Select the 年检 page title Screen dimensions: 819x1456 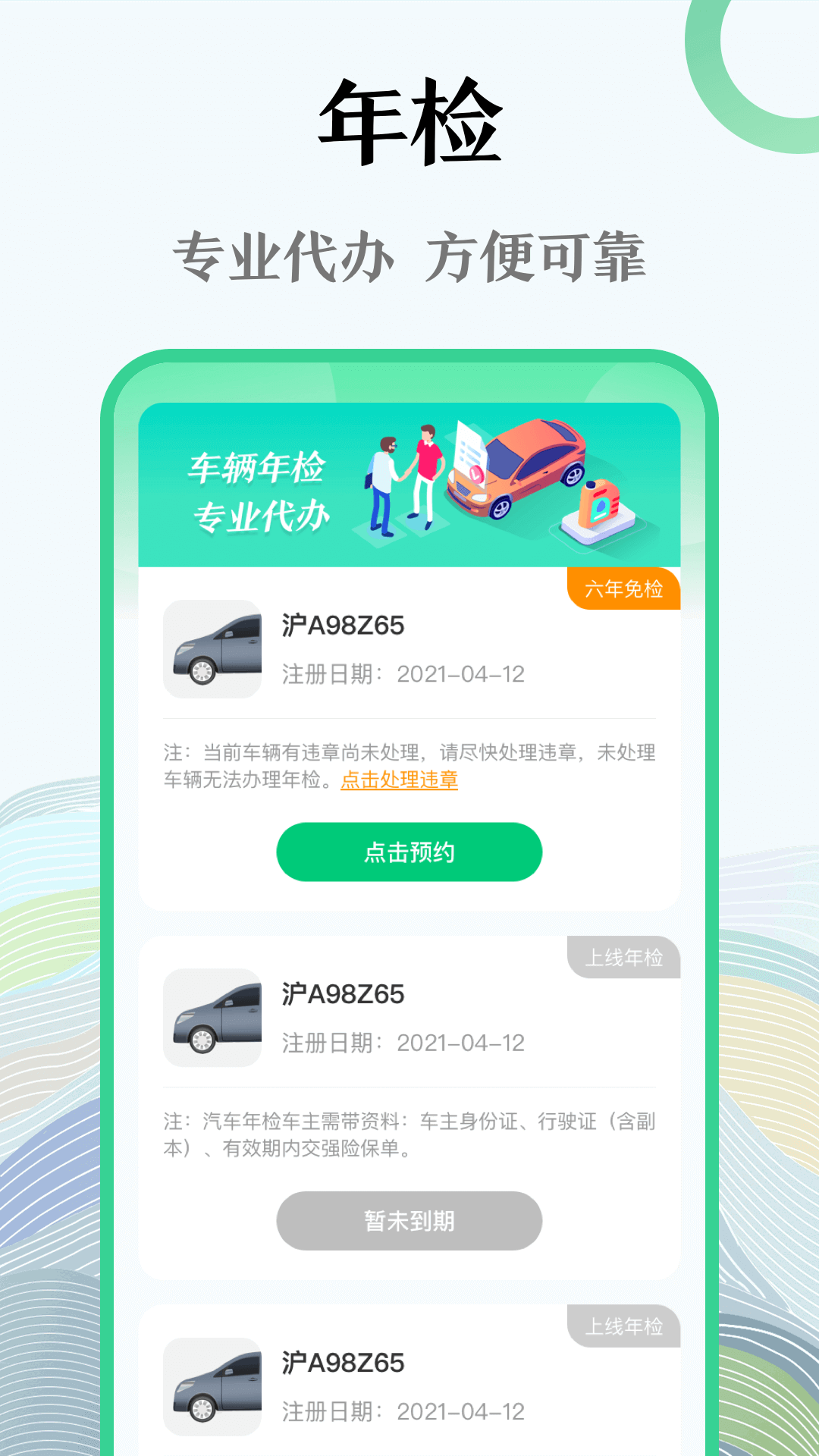[x=409, y=121]
